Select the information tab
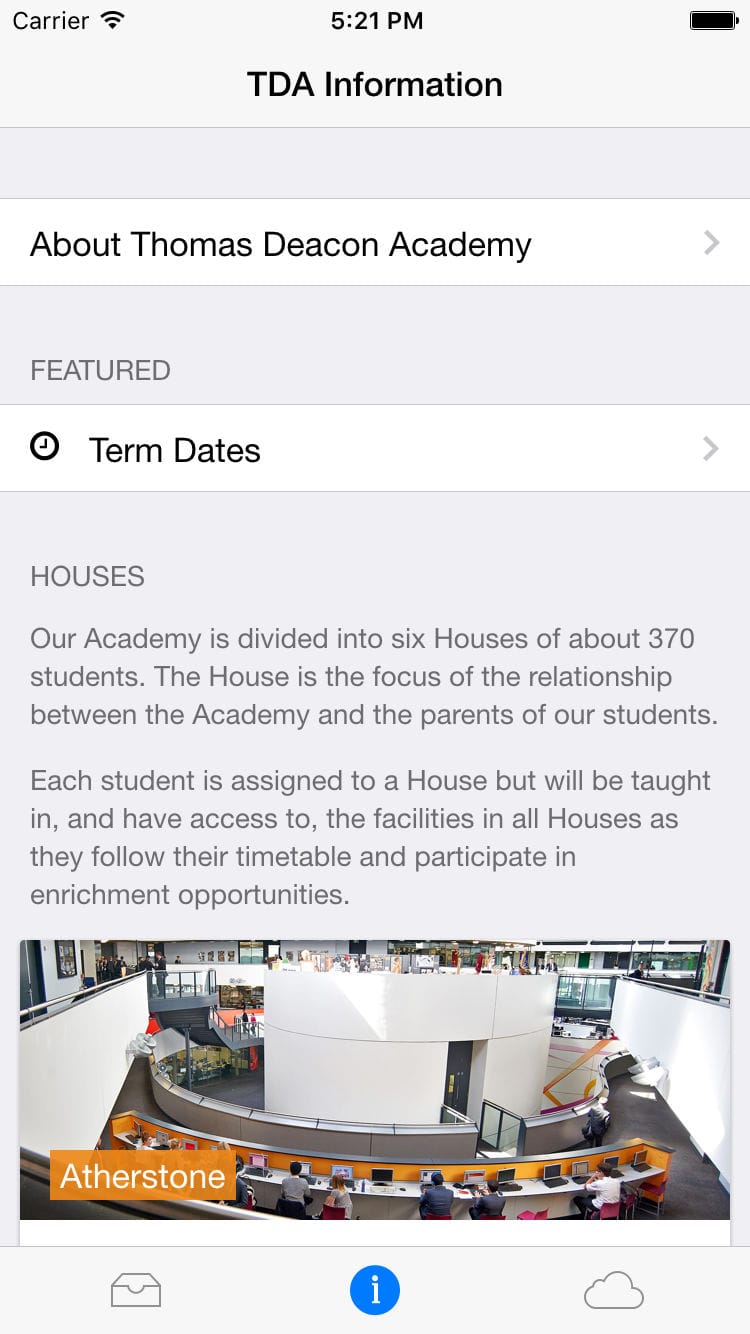750x1334 pixels. (x=375, y=1291)
